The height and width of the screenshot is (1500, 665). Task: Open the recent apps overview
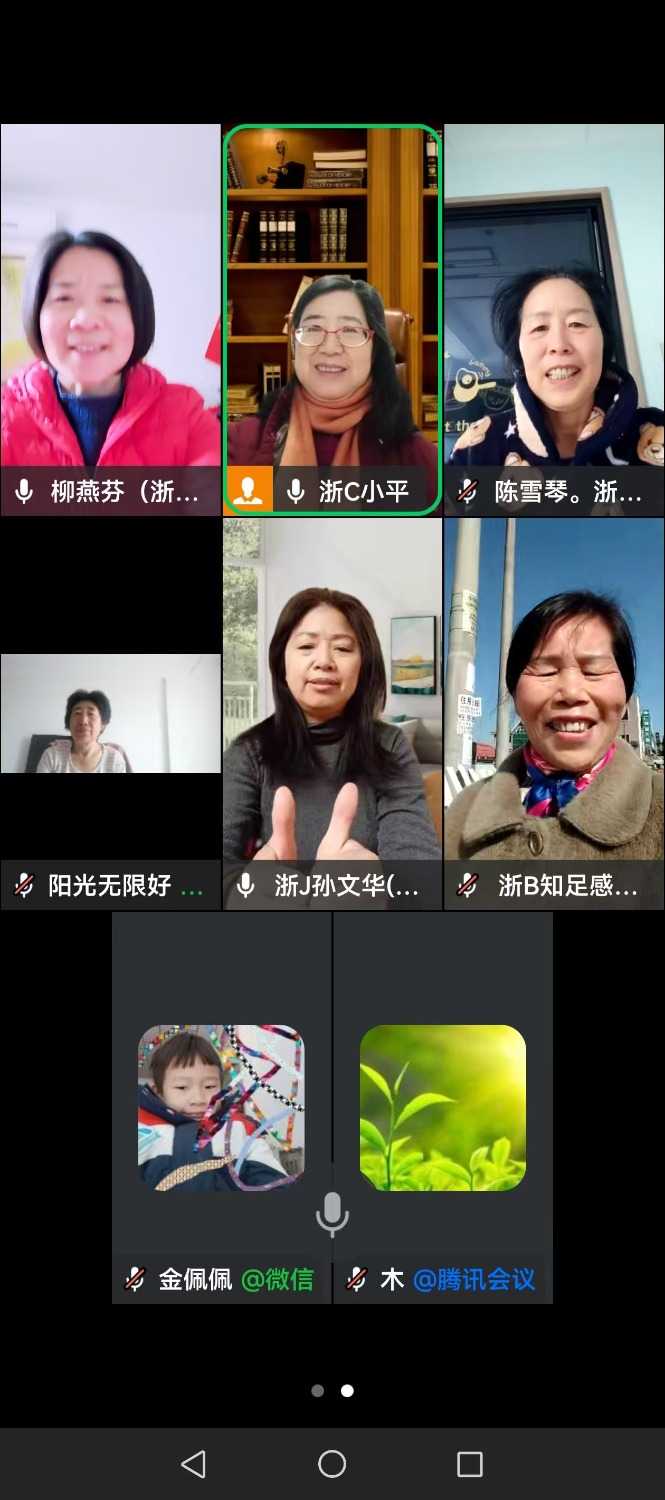tap(469, 1464)
